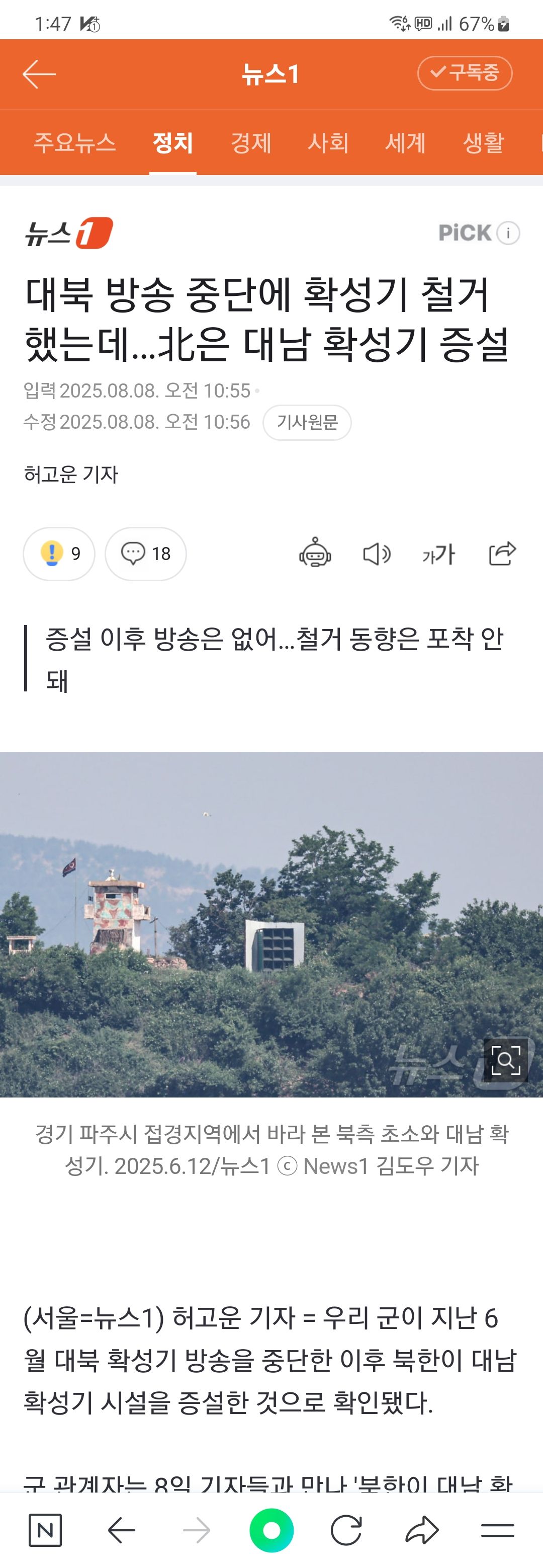Listen to the article via speaker icon
The width and height of the screenshot is (543, 1568).
click(x=377, y=554)
